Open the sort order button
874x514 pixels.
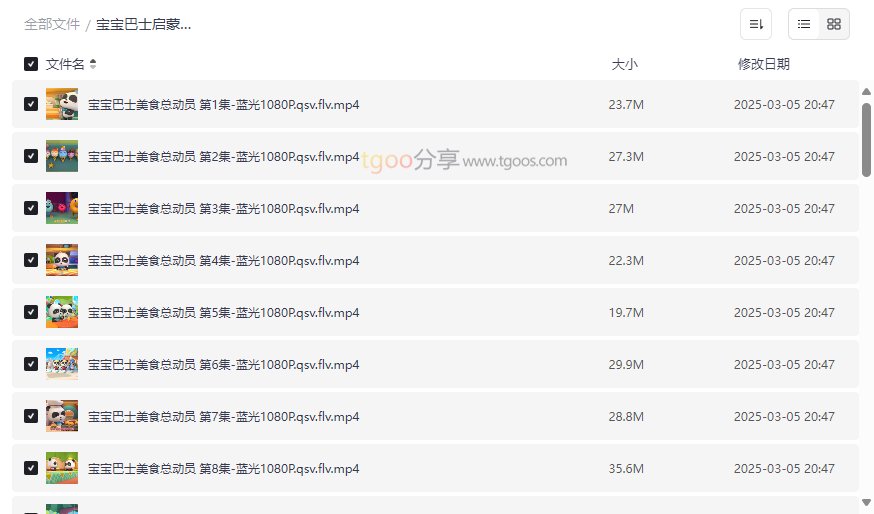click(756, 24)
